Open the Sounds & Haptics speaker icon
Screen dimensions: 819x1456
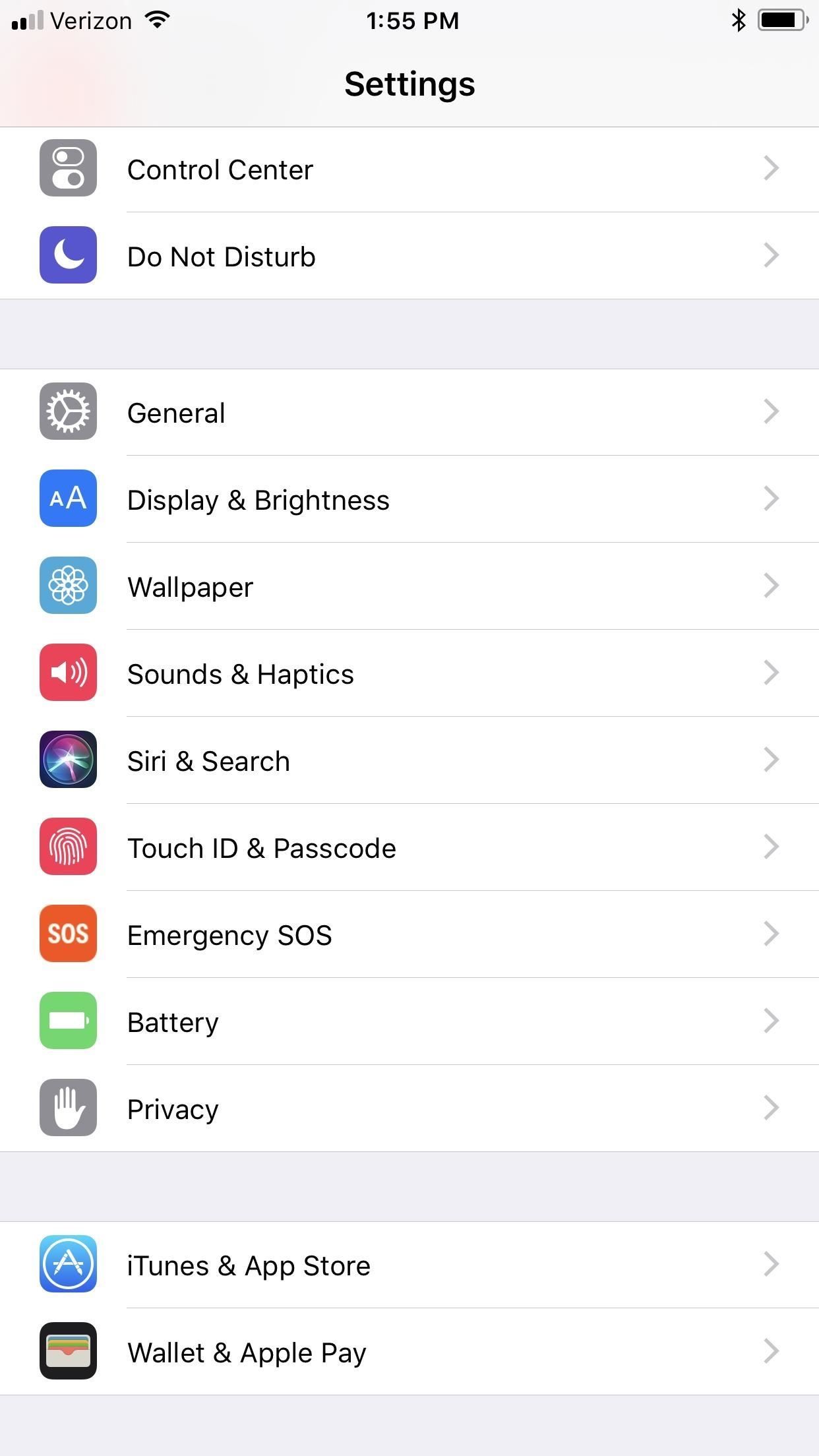pyautogui.click(x=68, y=673)
